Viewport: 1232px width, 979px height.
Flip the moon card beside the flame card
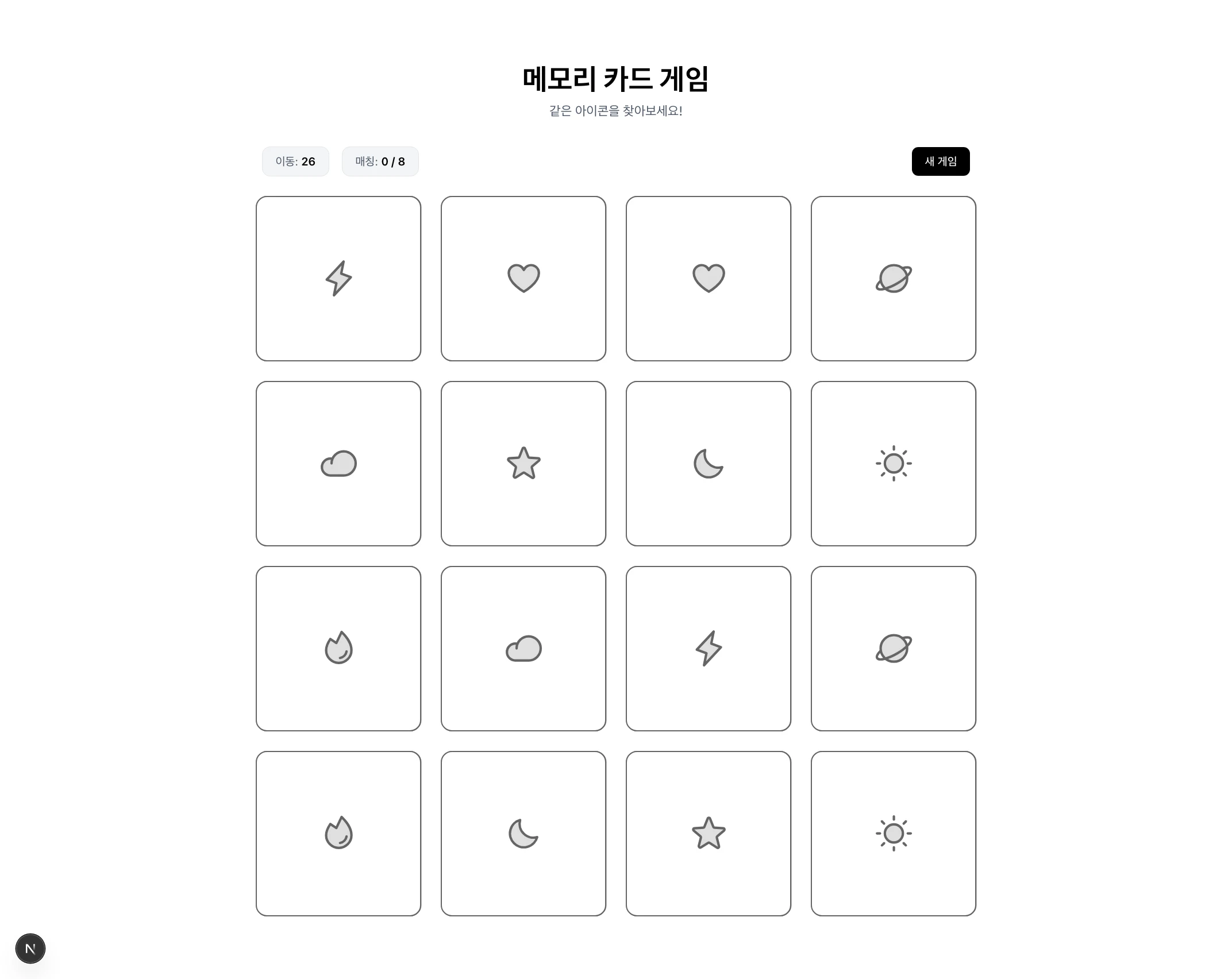click(x=523, y=834)
